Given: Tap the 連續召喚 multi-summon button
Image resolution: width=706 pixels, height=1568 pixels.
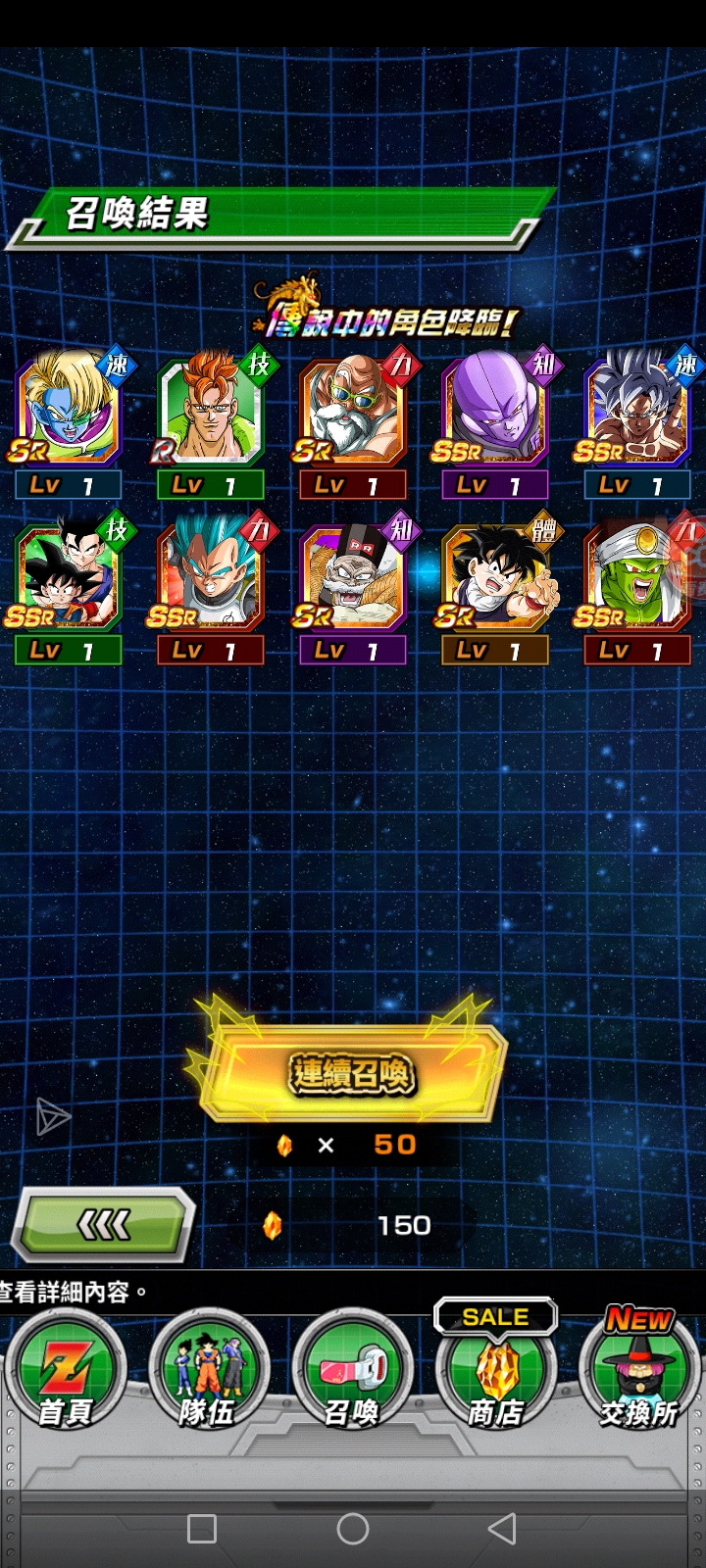Looking at the screenshot, I should point(353,1073).
